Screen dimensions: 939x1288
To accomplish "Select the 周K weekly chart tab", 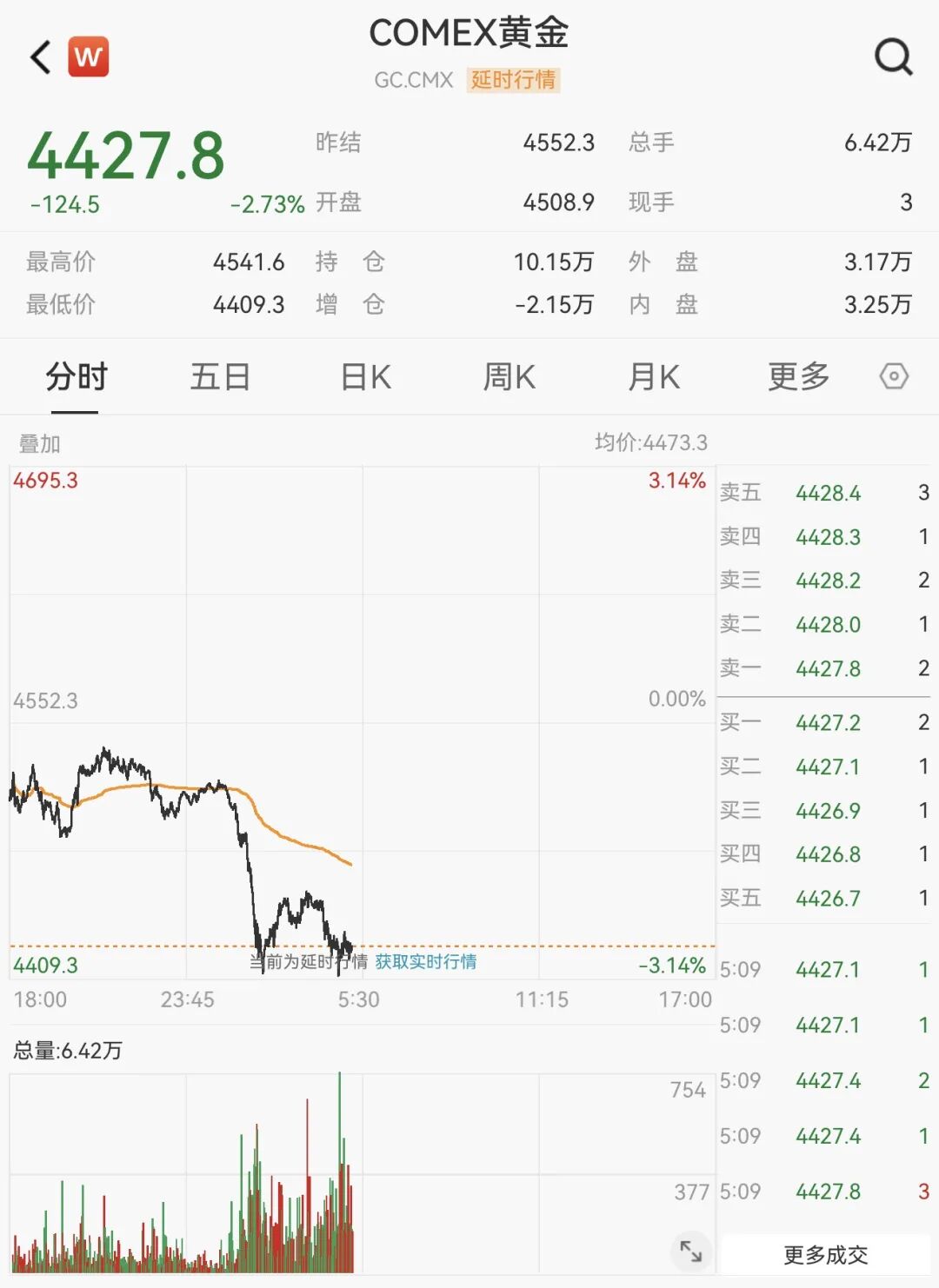I will click(509, 377).
